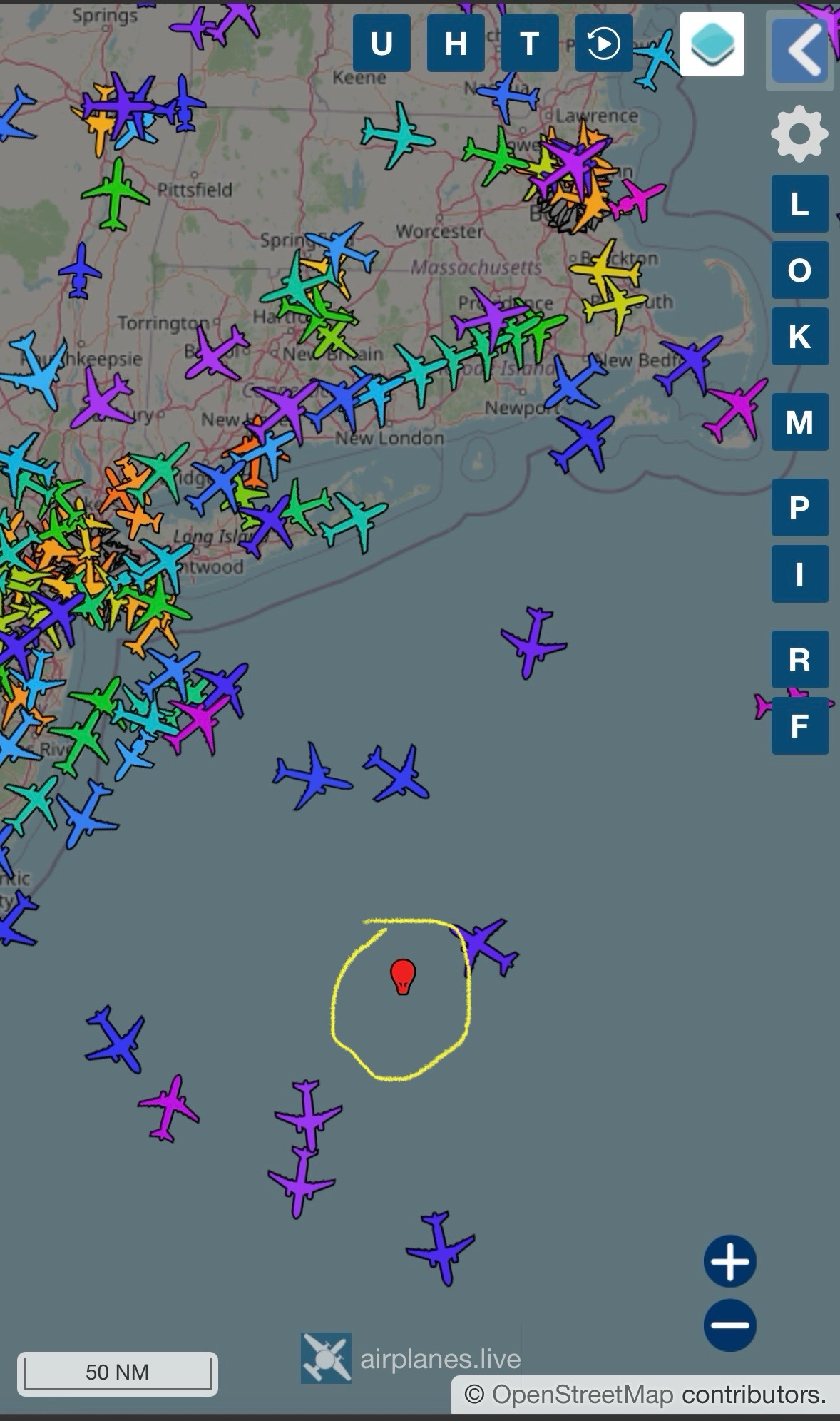Tap the T button in the top bar
Viewport: 840px width, 1421px height.
(x=529, y=44)
